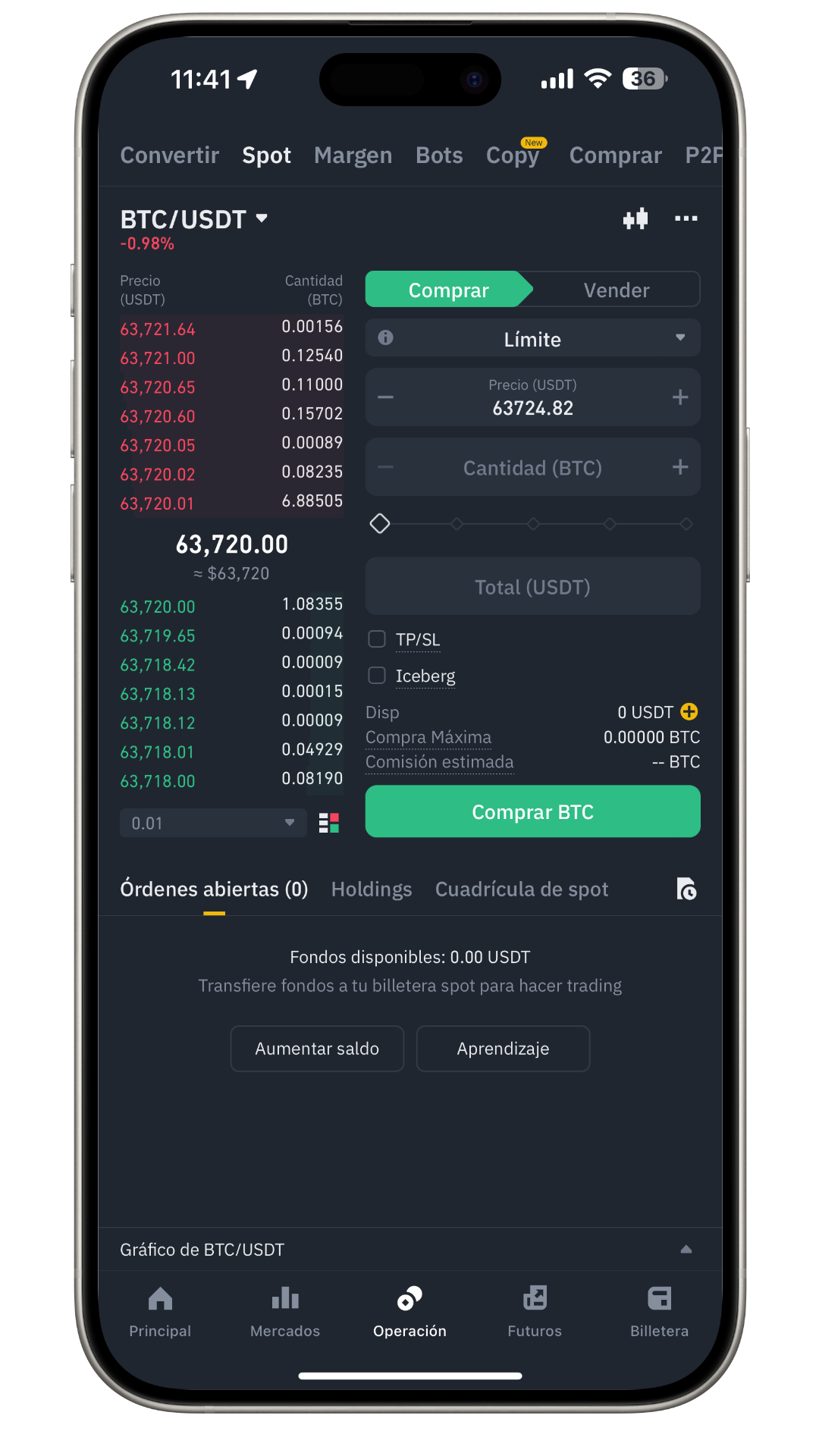The width and height of the screenshot is (819, 1456).
Task: Add USDT funds with yellow plus
Action: pyautogui.click(x=689, y=711)
